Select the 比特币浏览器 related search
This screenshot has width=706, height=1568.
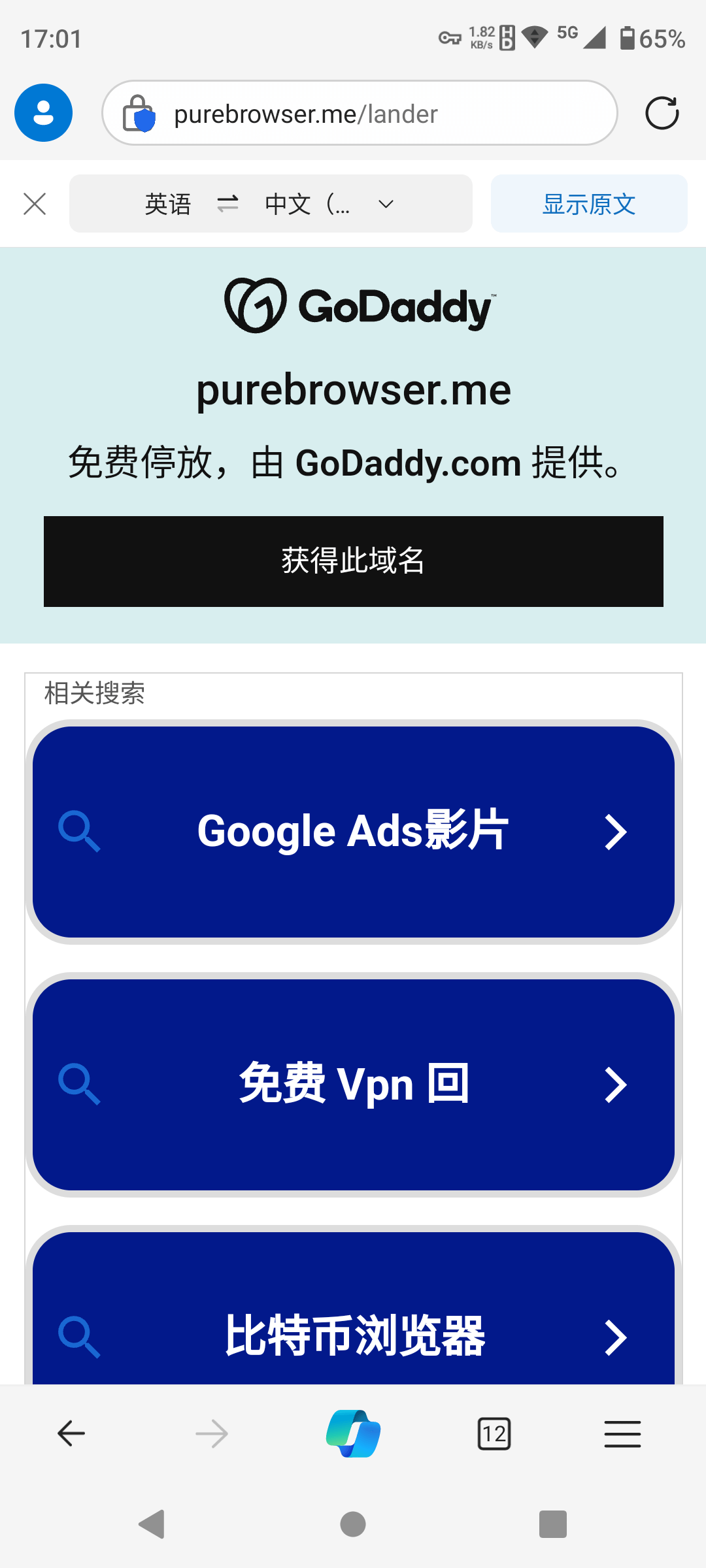coord(353,1333)
